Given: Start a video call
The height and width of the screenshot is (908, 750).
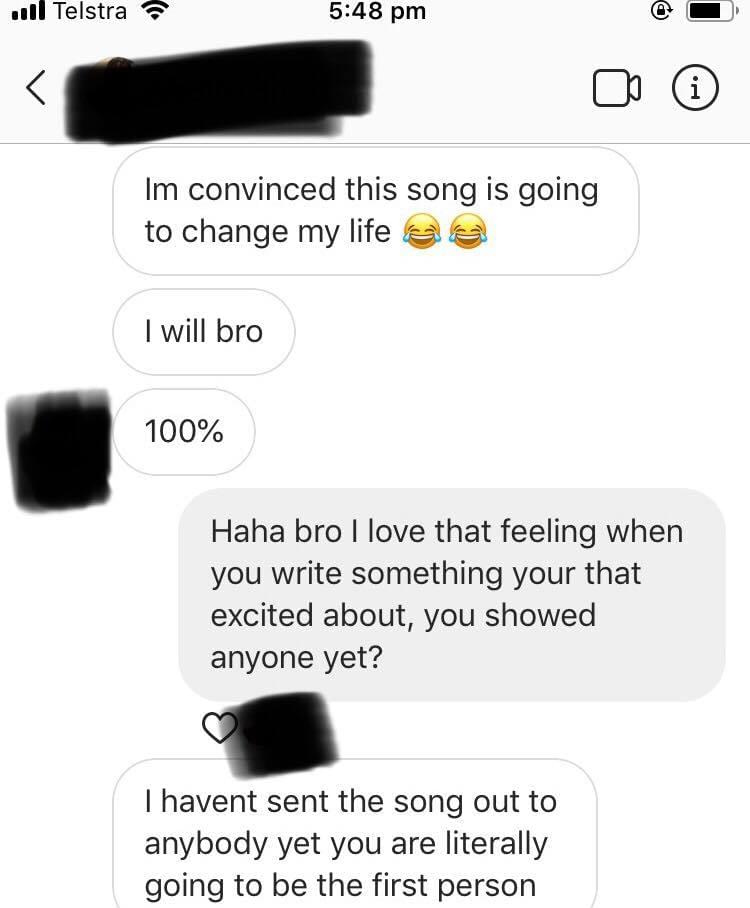Looking at the screenshot, I should coord(616,88).
